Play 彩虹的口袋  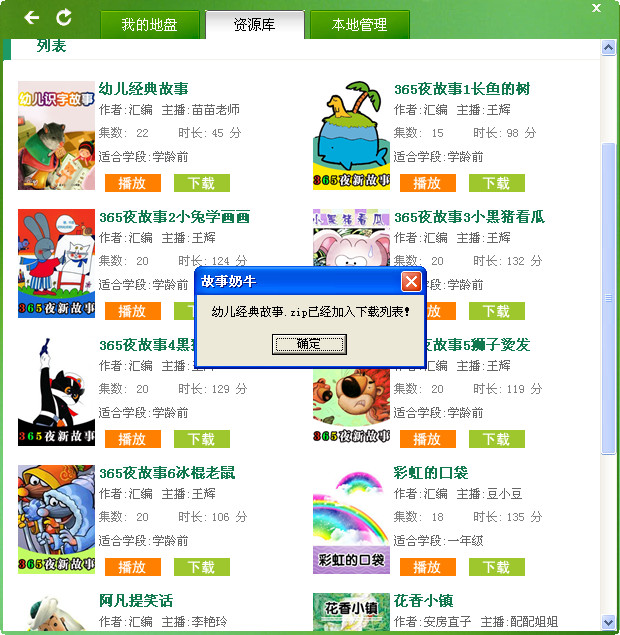(x=427, y=567)
